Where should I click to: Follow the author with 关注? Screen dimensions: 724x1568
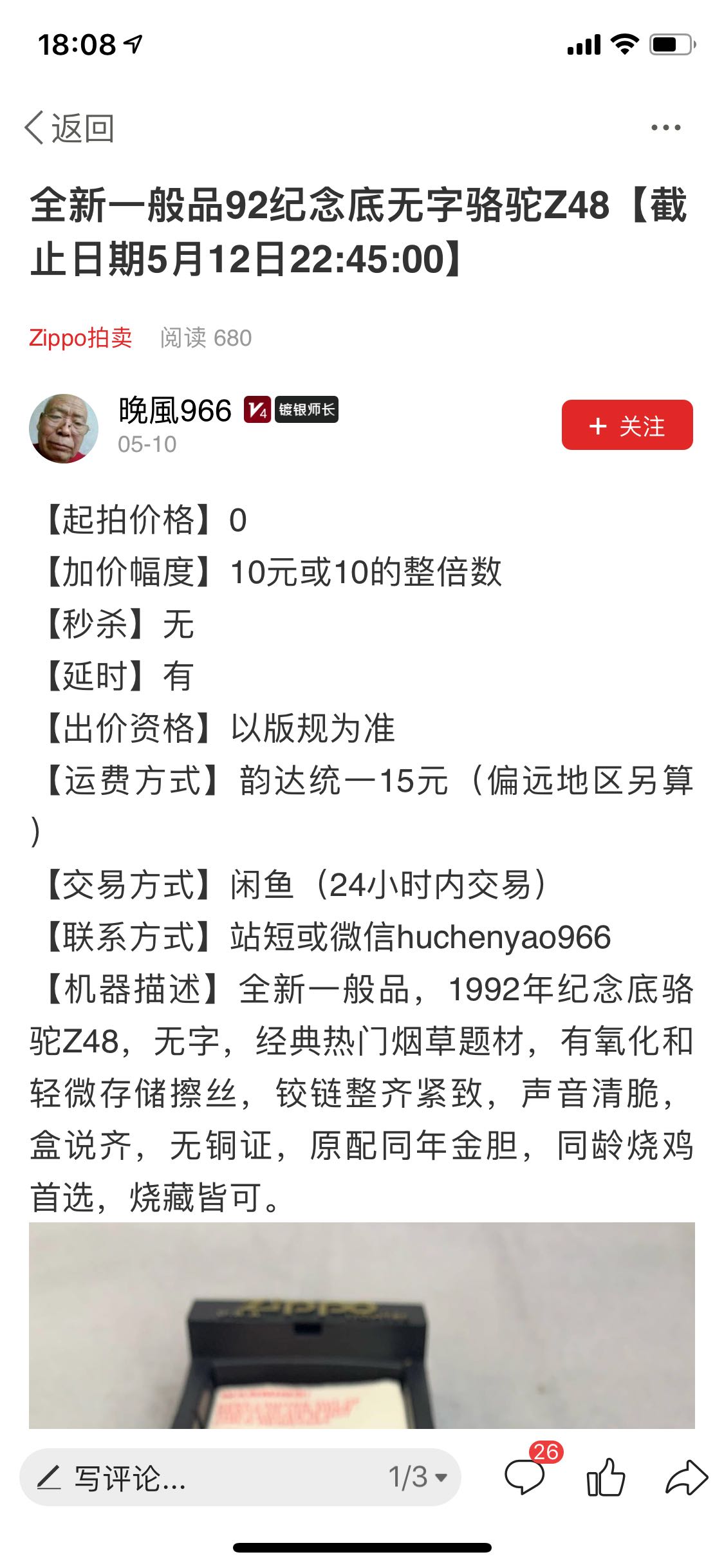click(x=627, y=425)
